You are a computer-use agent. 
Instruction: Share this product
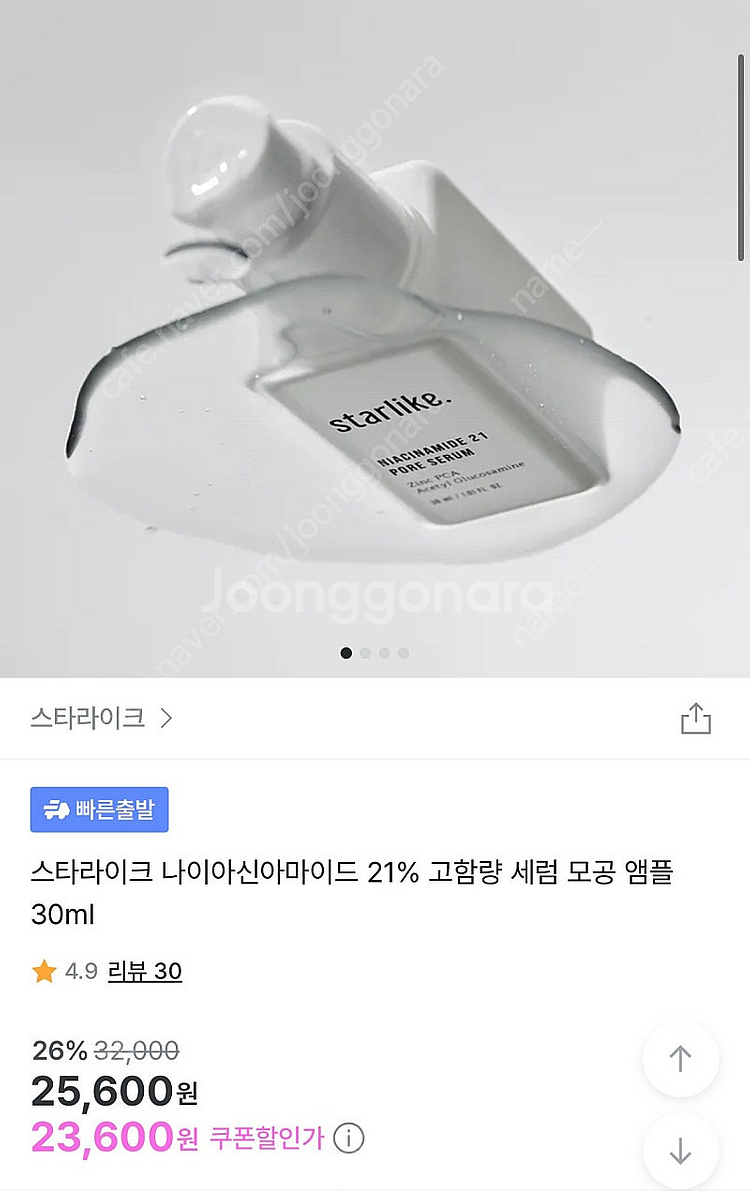tap(695, 719)
